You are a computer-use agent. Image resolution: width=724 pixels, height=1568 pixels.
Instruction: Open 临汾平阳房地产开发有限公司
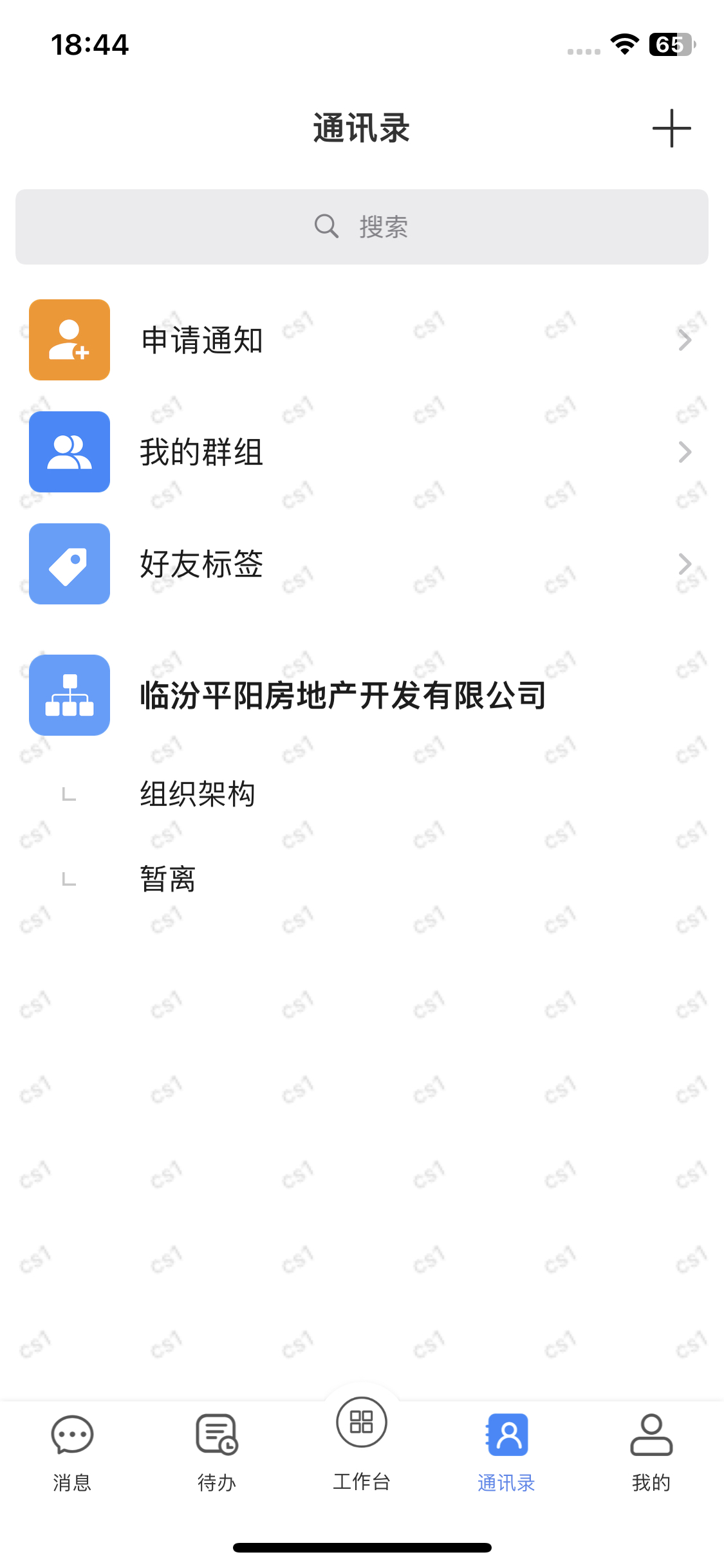341,696
